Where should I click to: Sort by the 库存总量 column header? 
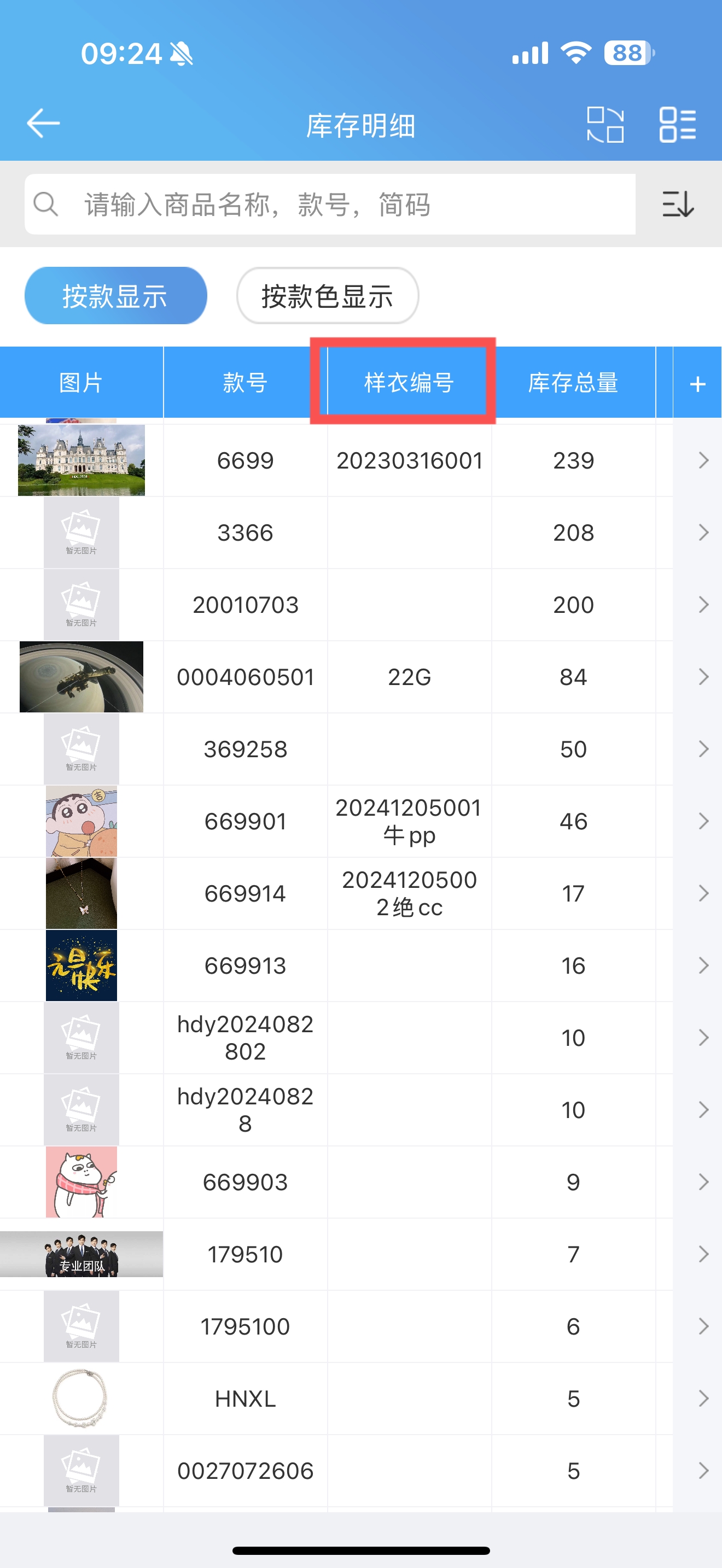(x=573, y=383)
